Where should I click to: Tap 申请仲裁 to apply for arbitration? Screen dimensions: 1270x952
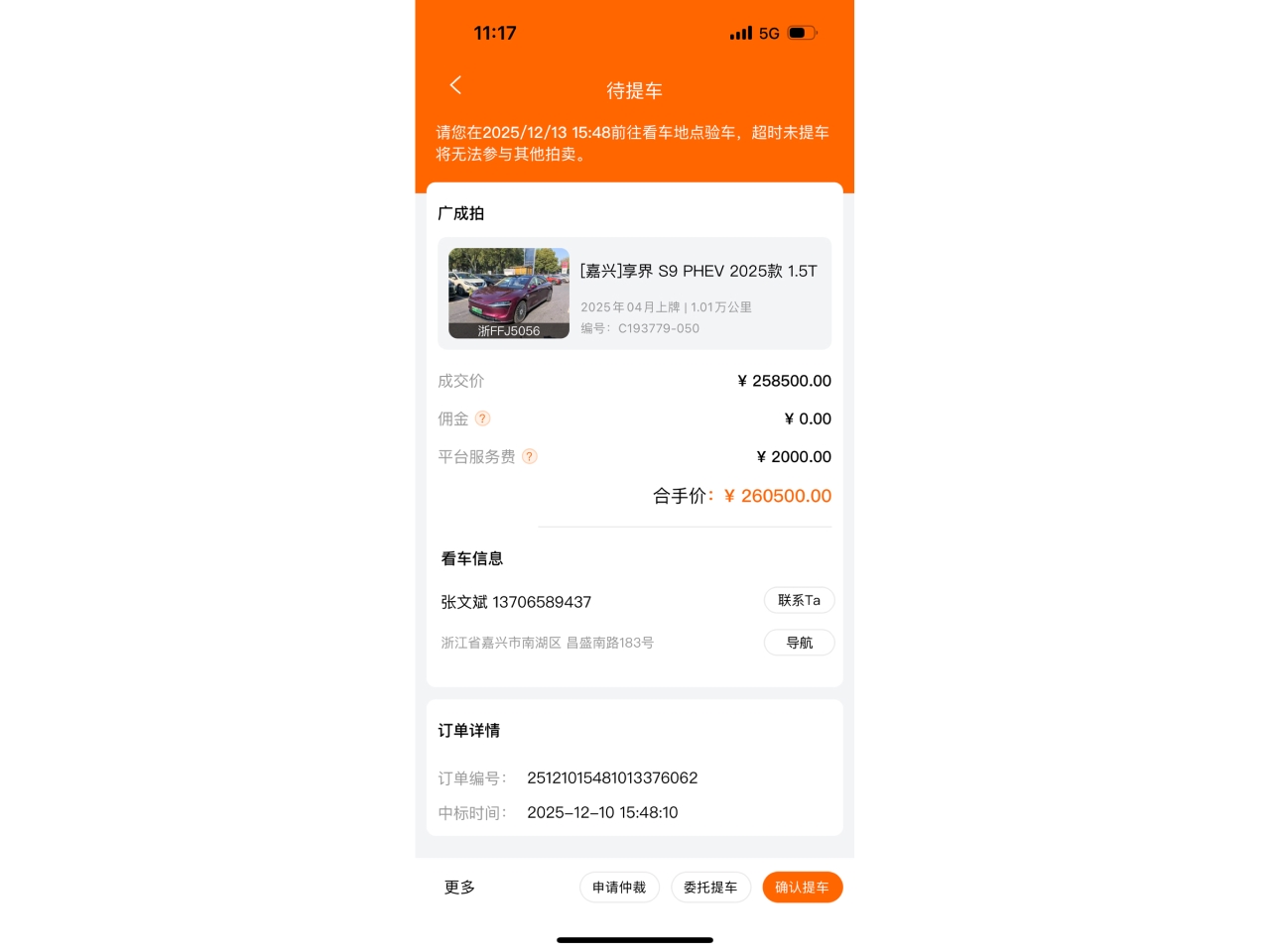pos(619,887)
